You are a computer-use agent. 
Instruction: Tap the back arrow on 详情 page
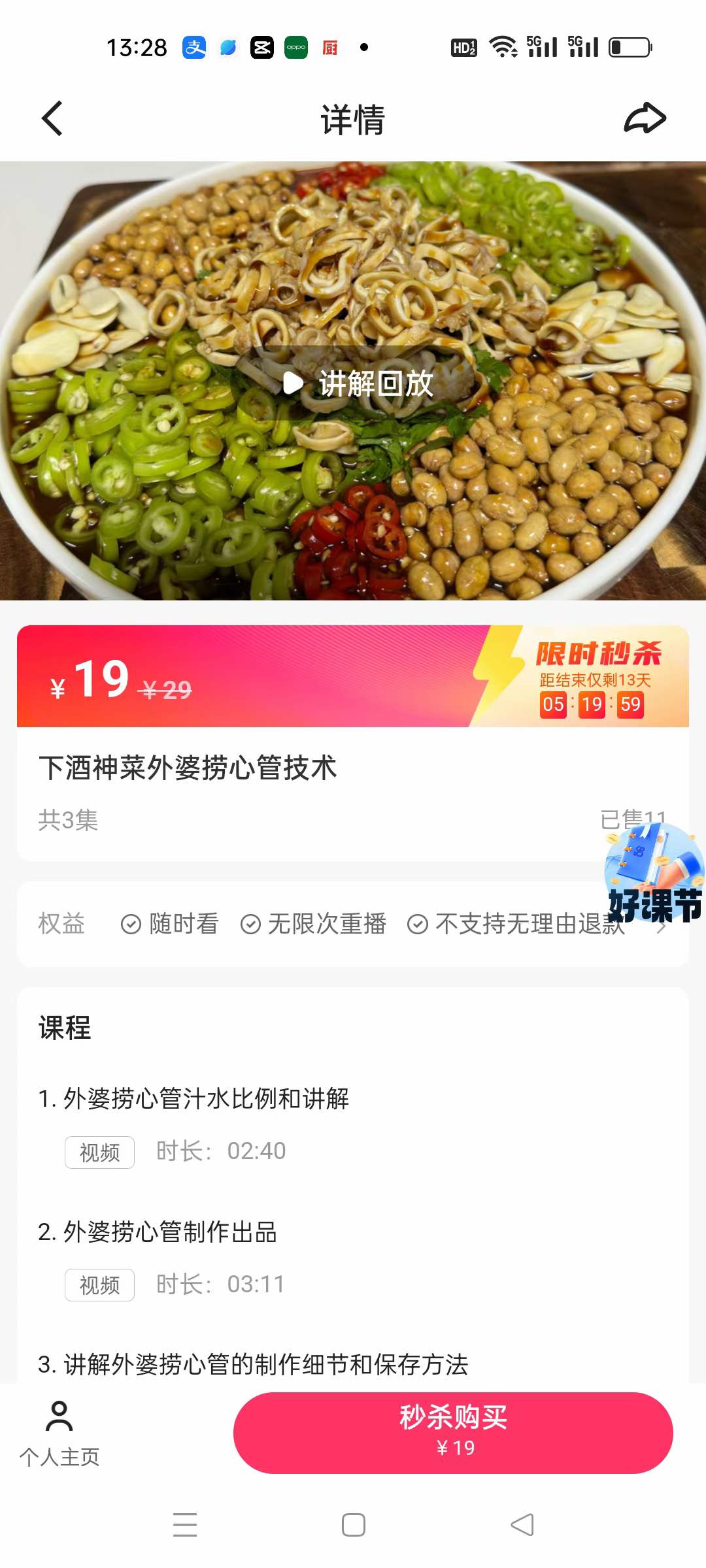tap(52, 118)
